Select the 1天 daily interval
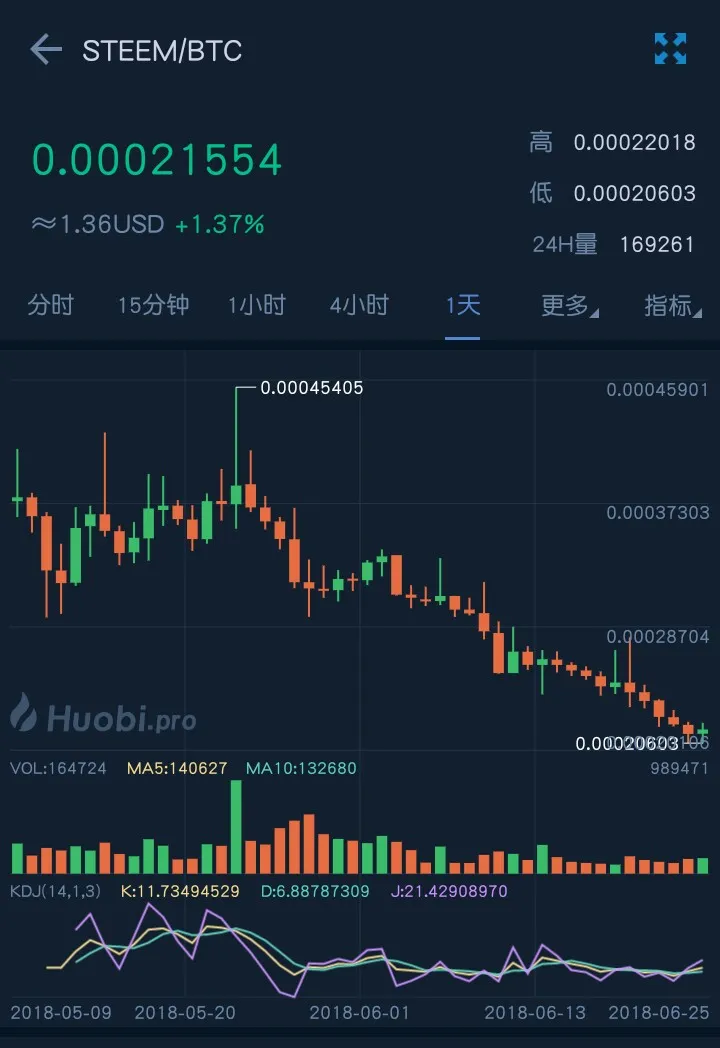This screenshot has height=1048, width=720. [463, 306]
